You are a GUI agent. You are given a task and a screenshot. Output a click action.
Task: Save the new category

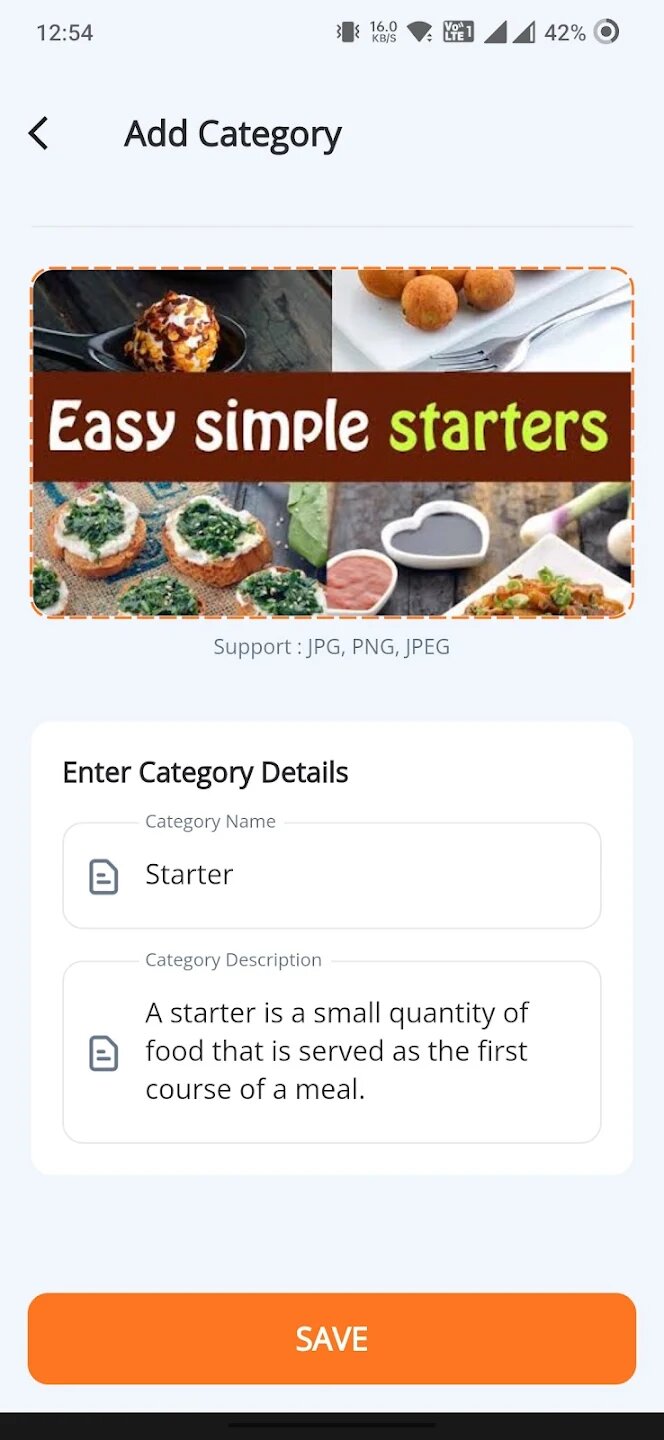click(x=332, y=1338)
